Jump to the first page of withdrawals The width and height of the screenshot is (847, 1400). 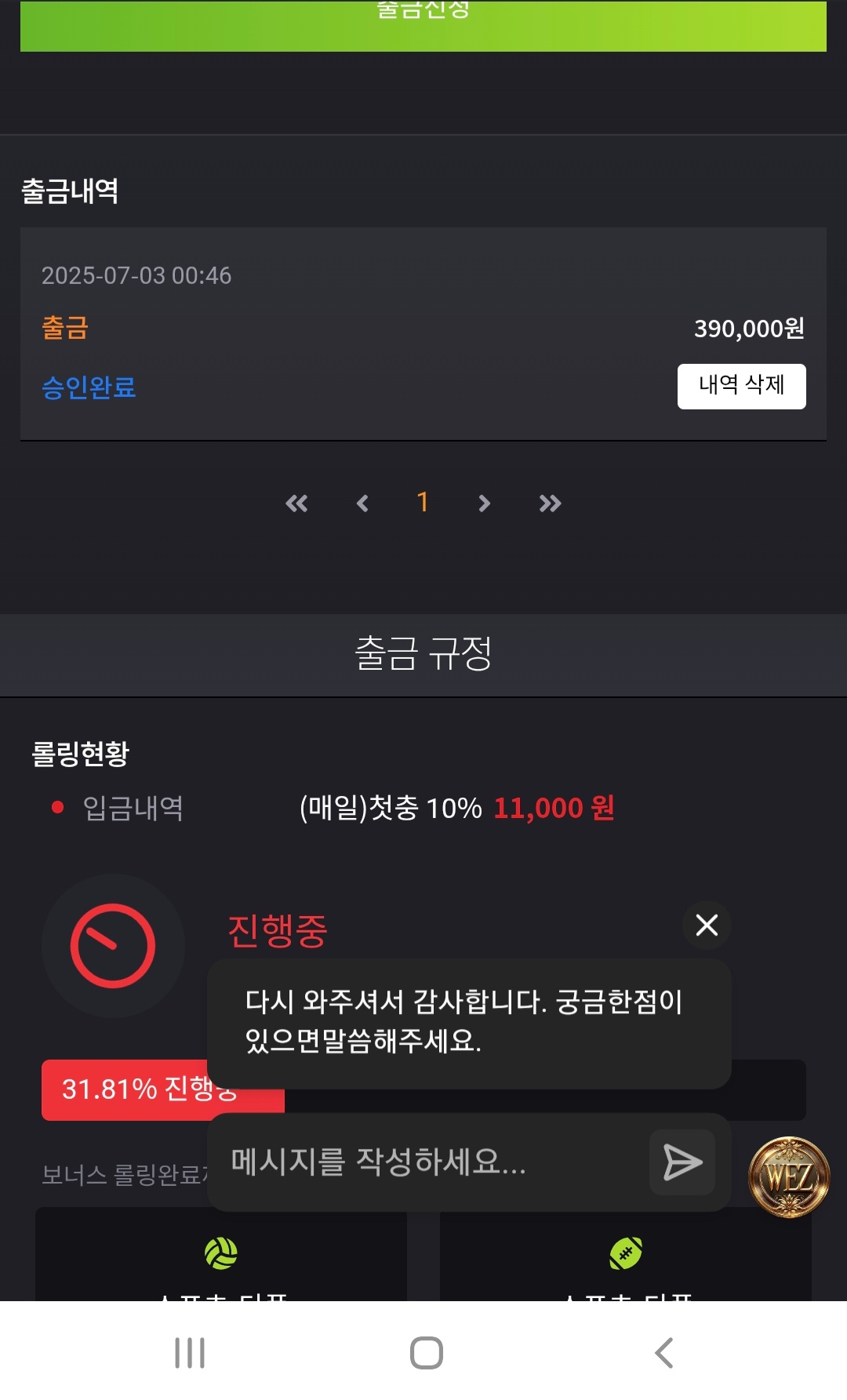tap(296, 503)
